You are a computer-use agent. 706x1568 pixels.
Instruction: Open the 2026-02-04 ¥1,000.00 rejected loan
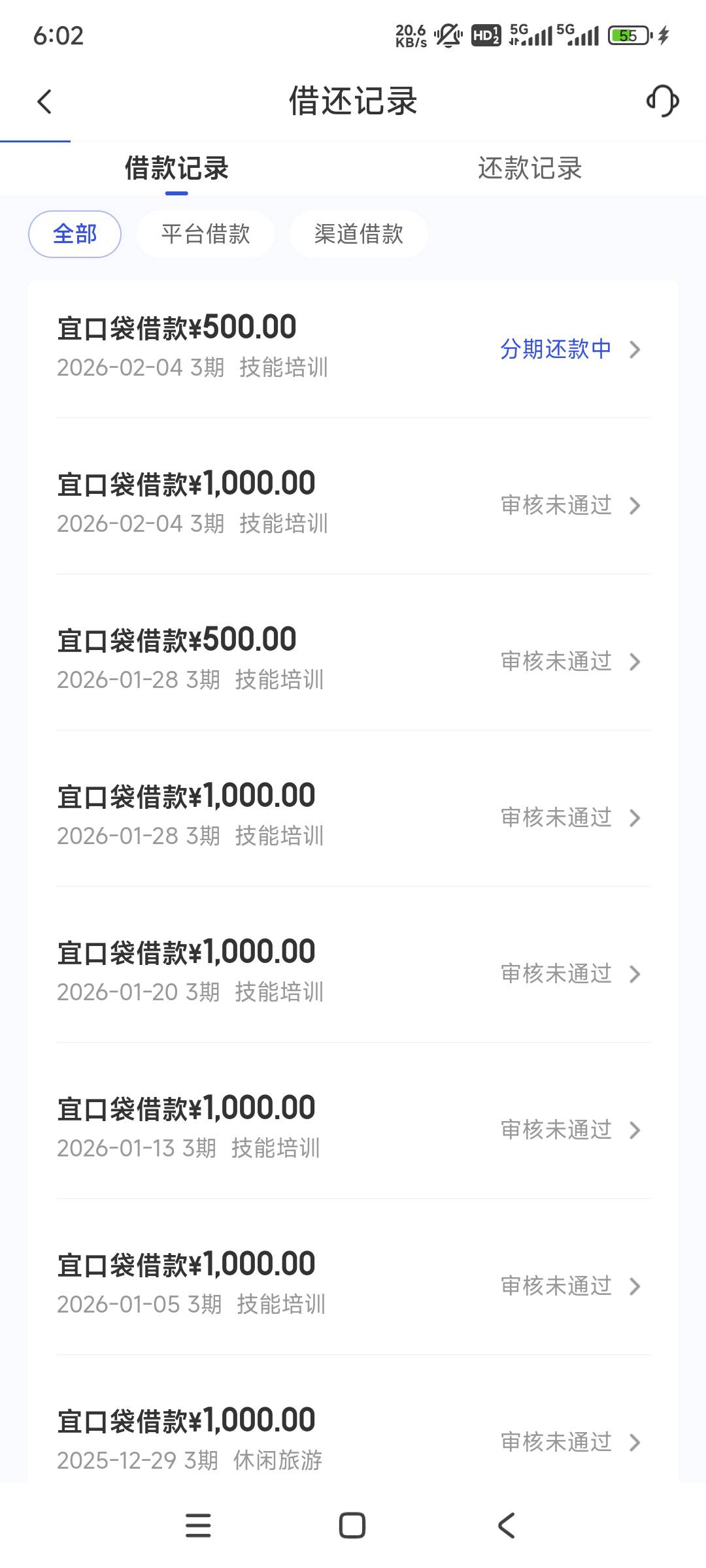click(353, 504)
